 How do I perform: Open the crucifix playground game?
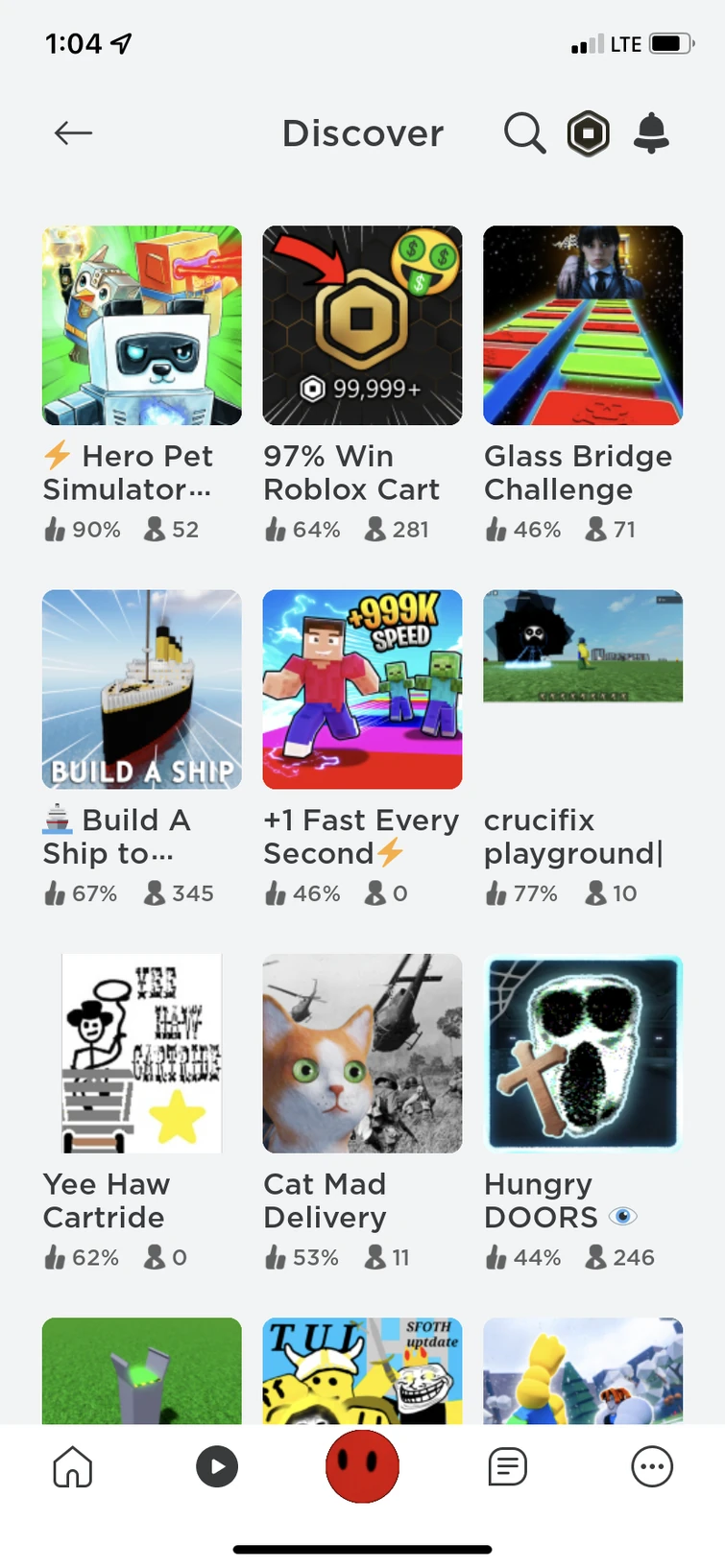[583, 647]
